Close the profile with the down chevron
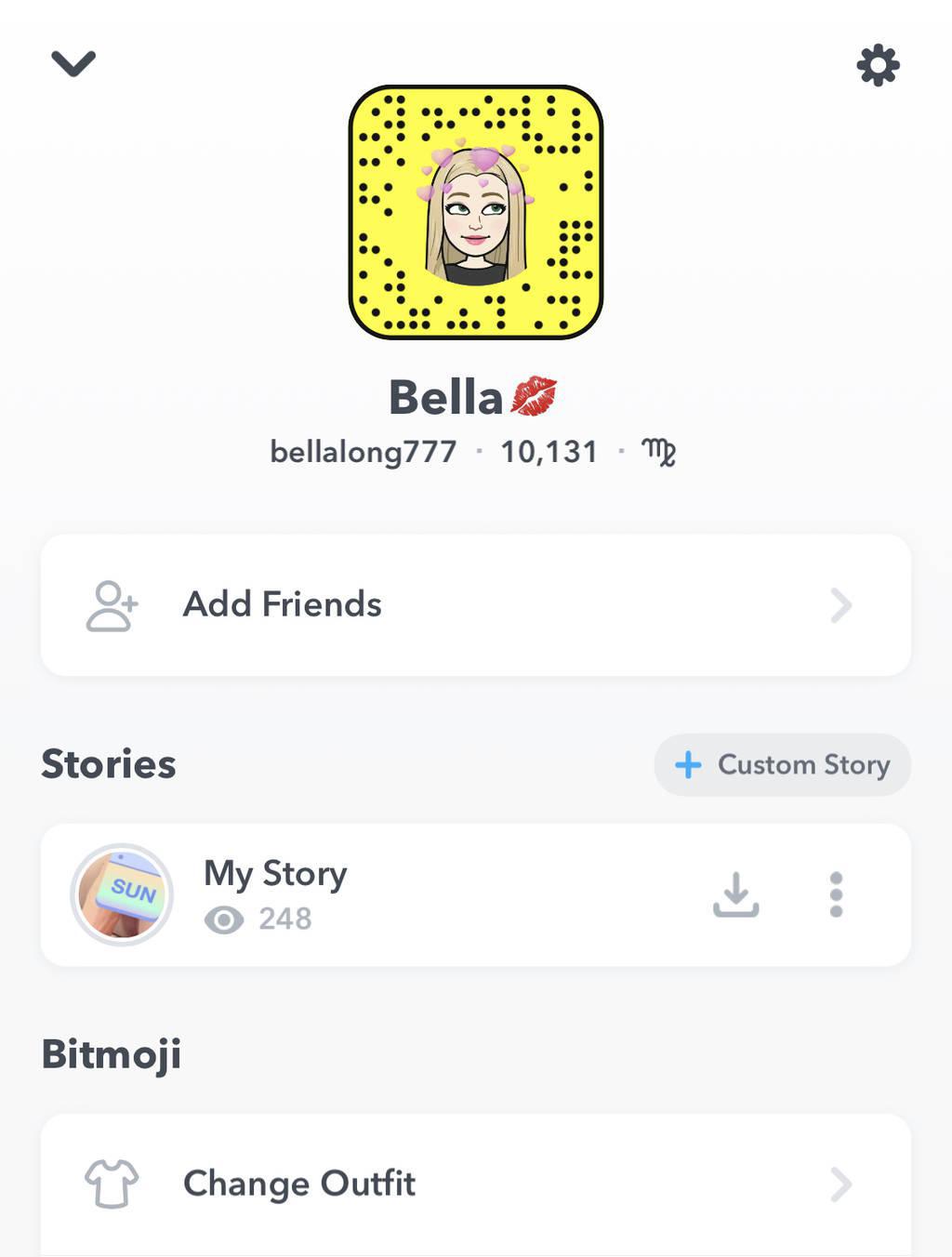This screenshot has height=1257, width=952. point(73,63)
